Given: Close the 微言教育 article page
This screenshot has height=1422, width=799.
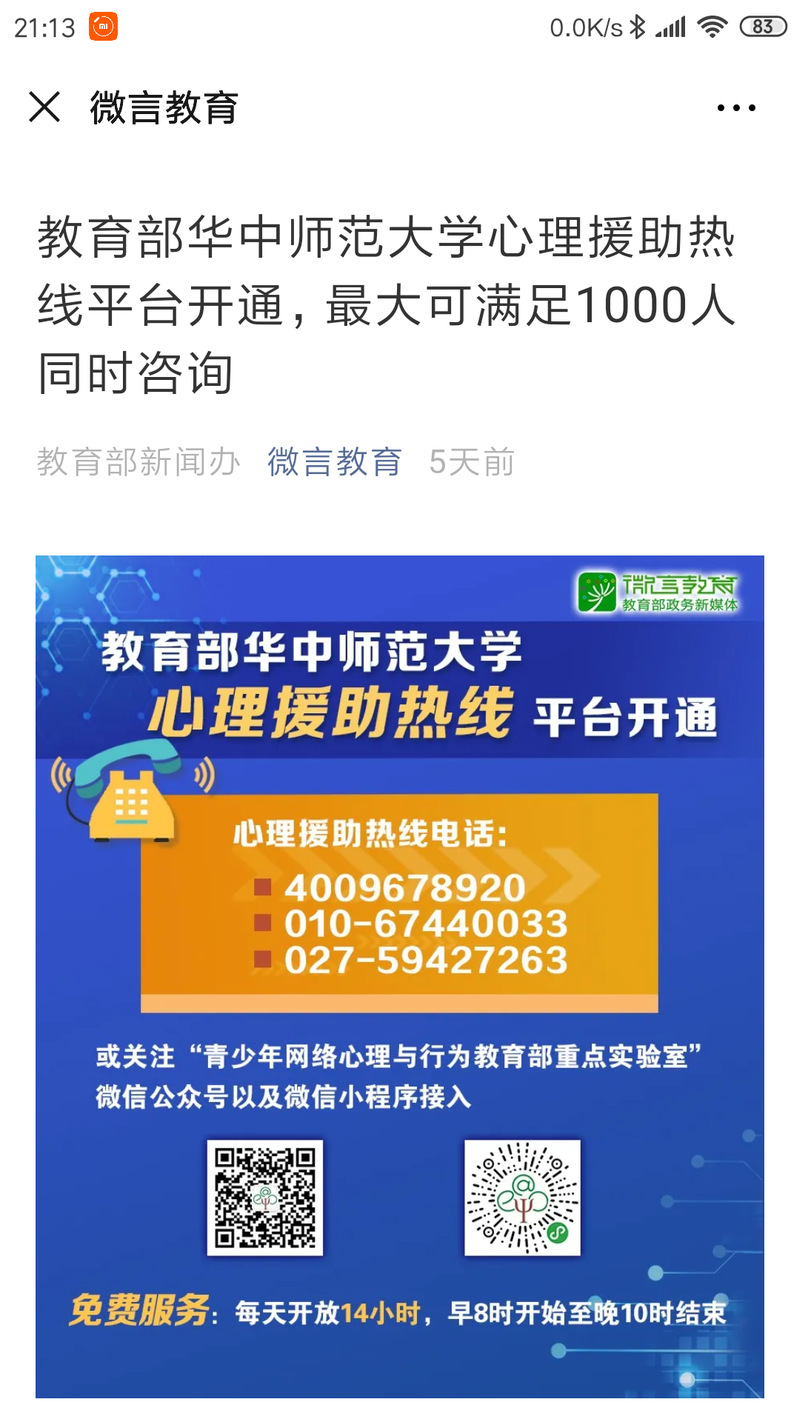Looking at the screenshot, I should [x=44, y=107].
